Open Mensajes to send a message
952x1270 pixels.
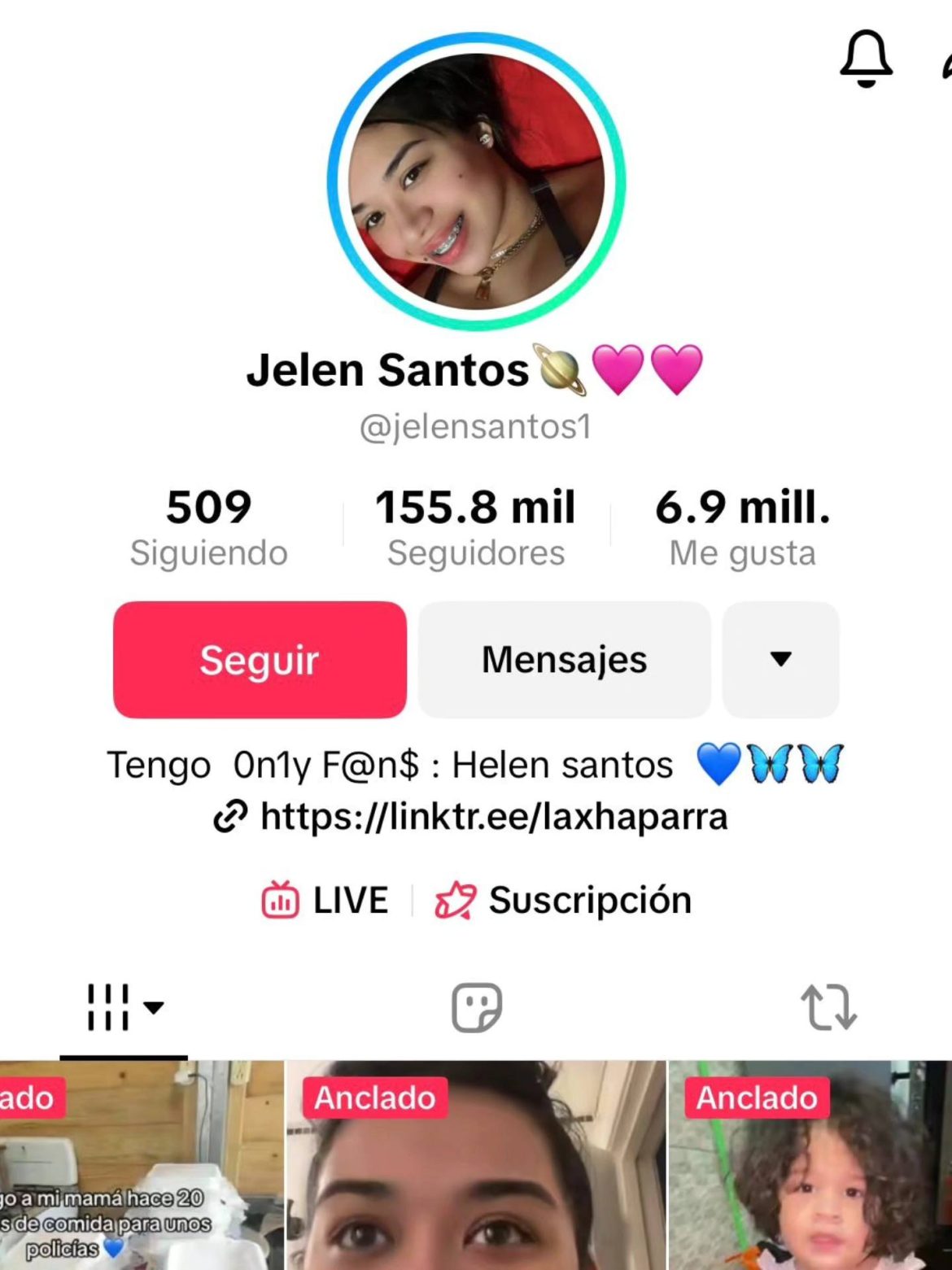[x=565, y=660]
